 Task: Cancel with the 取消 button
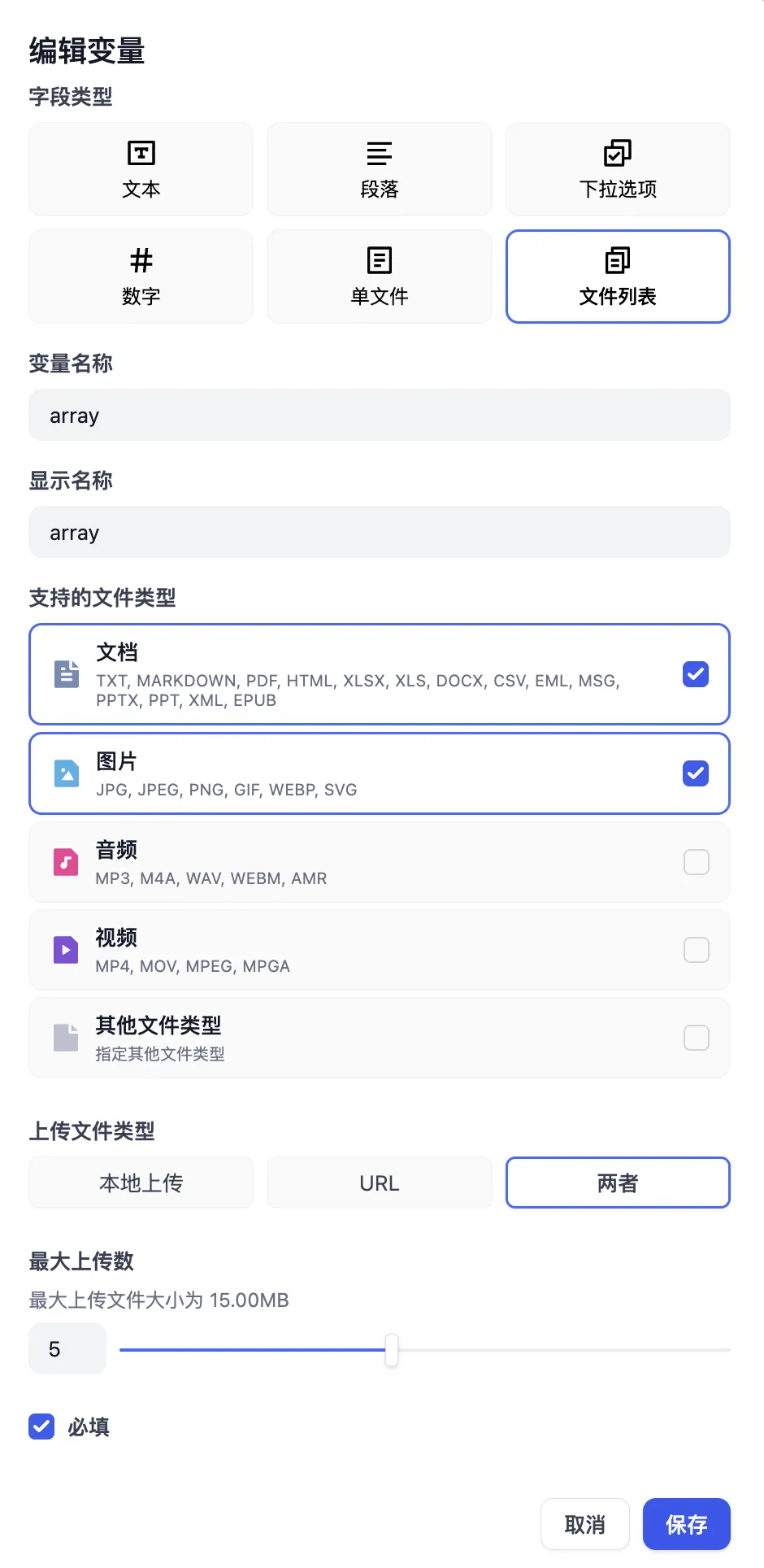pos(584,1524)
